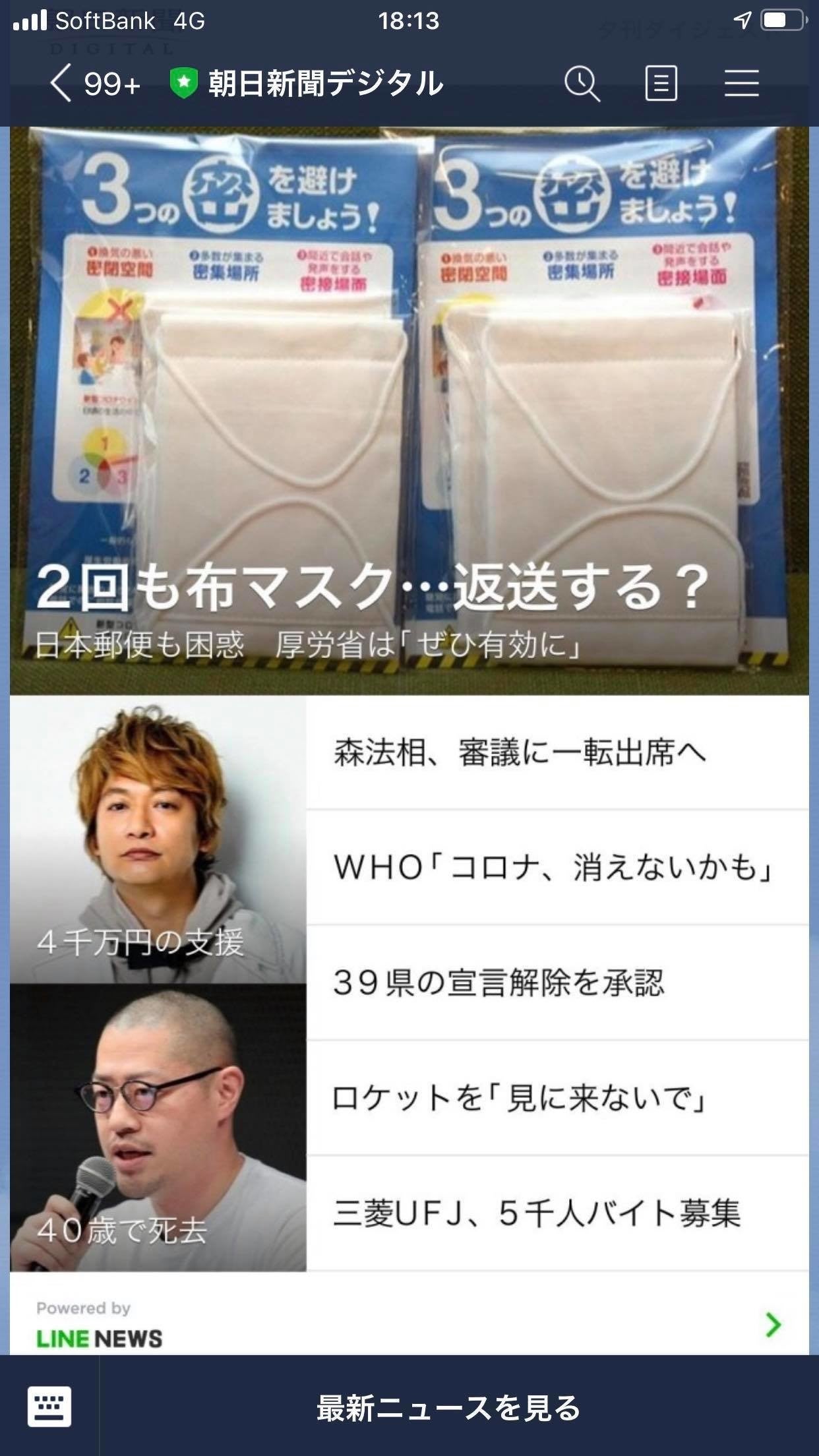
Task: Open the notes icon in header
Action: click(661, 84)
